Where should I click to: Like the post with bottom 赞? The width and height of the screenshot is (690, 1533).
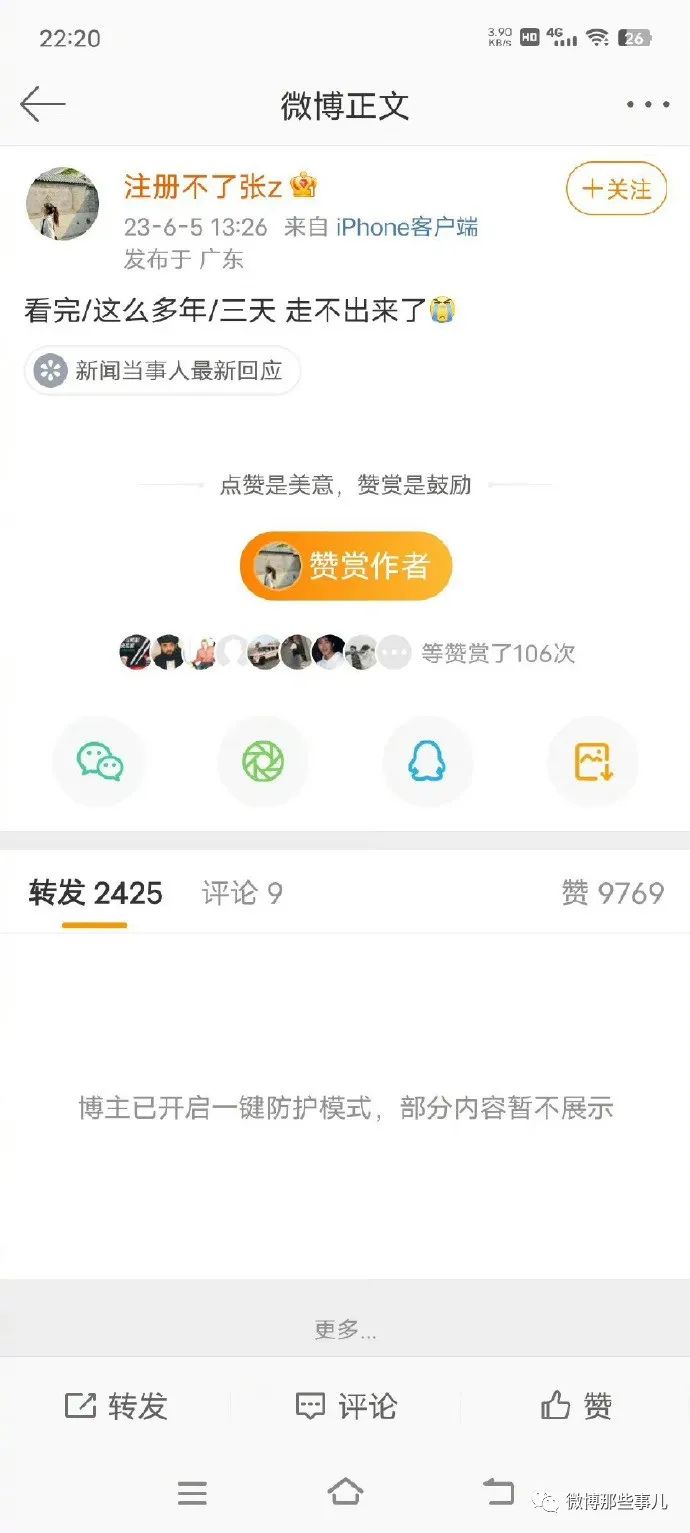coord(576,1406)
